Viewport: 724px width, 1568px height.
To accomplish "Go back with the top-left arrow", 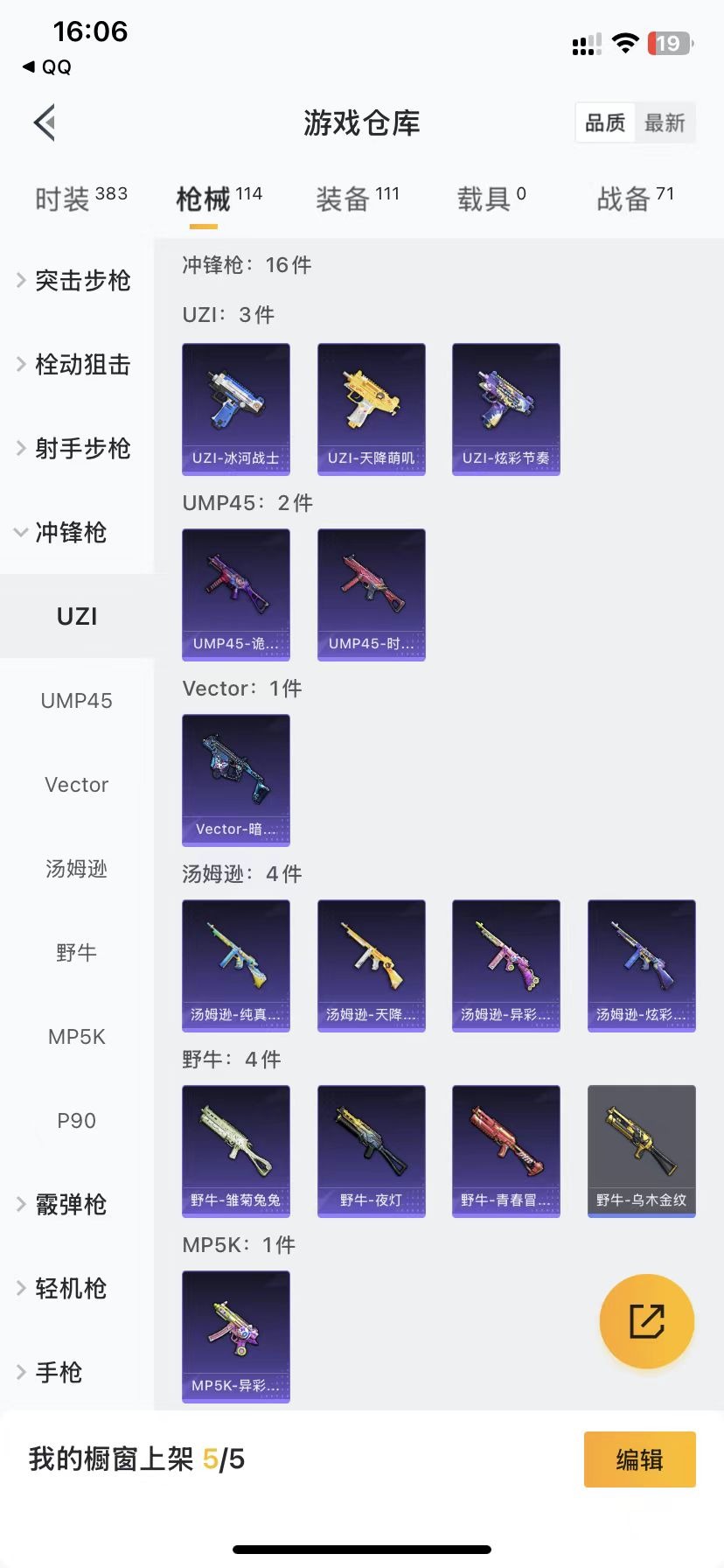I will (x=45, y=122).
